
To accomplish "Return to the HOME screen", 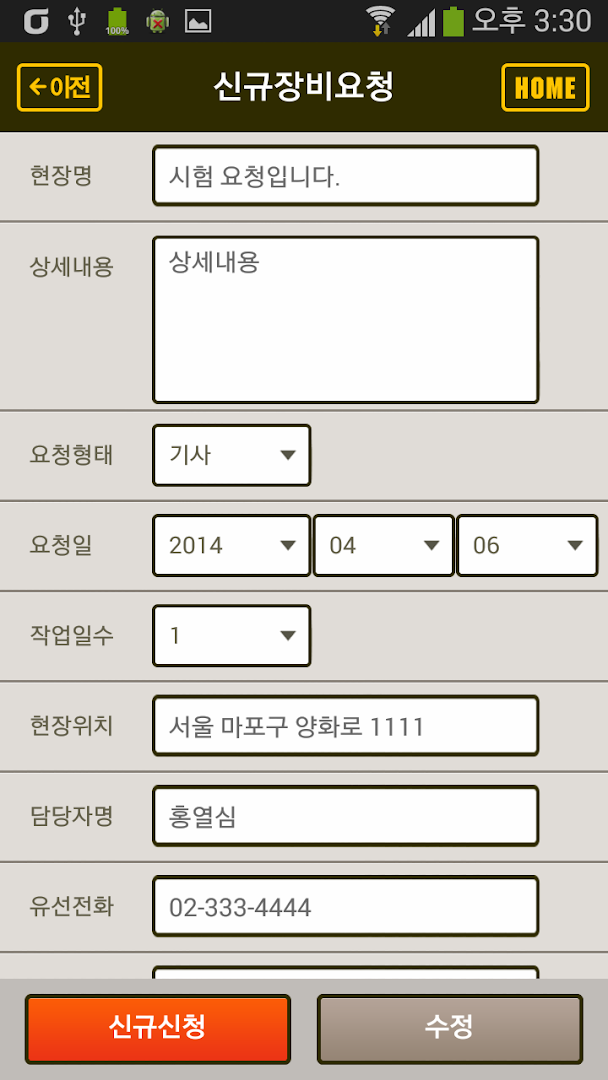I will pos(545,87).
